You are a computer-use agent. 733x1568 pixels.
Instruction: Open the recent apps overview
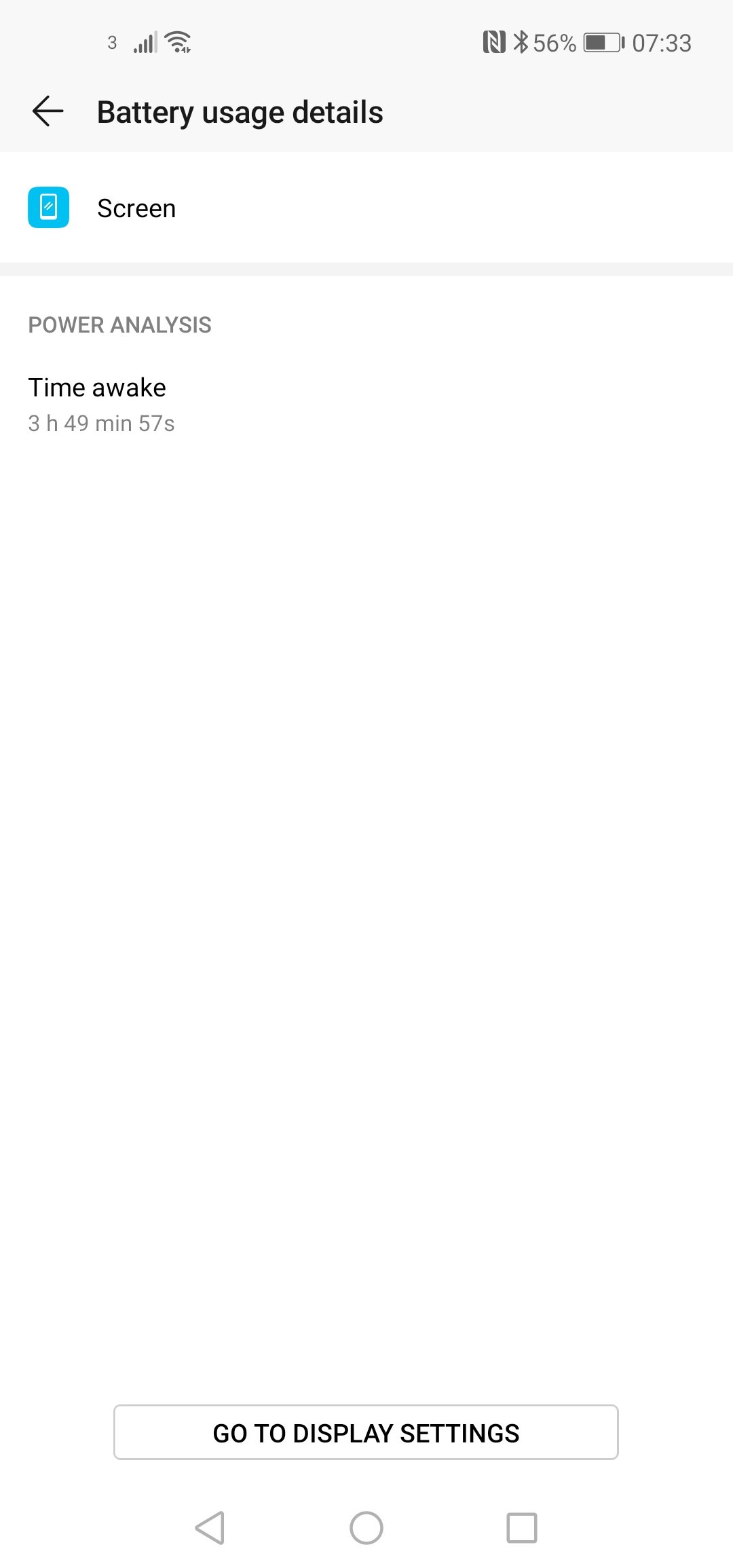coord(521,1528)
